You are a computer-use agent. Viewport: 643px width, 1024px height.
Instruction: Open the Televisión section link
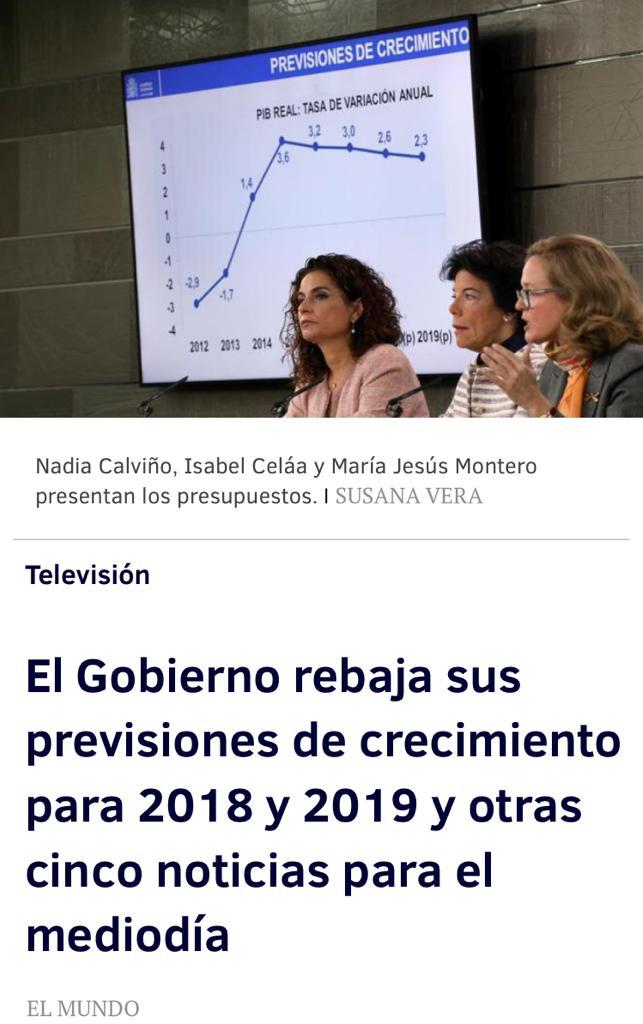pyautogui.click(x=88, y=576)
